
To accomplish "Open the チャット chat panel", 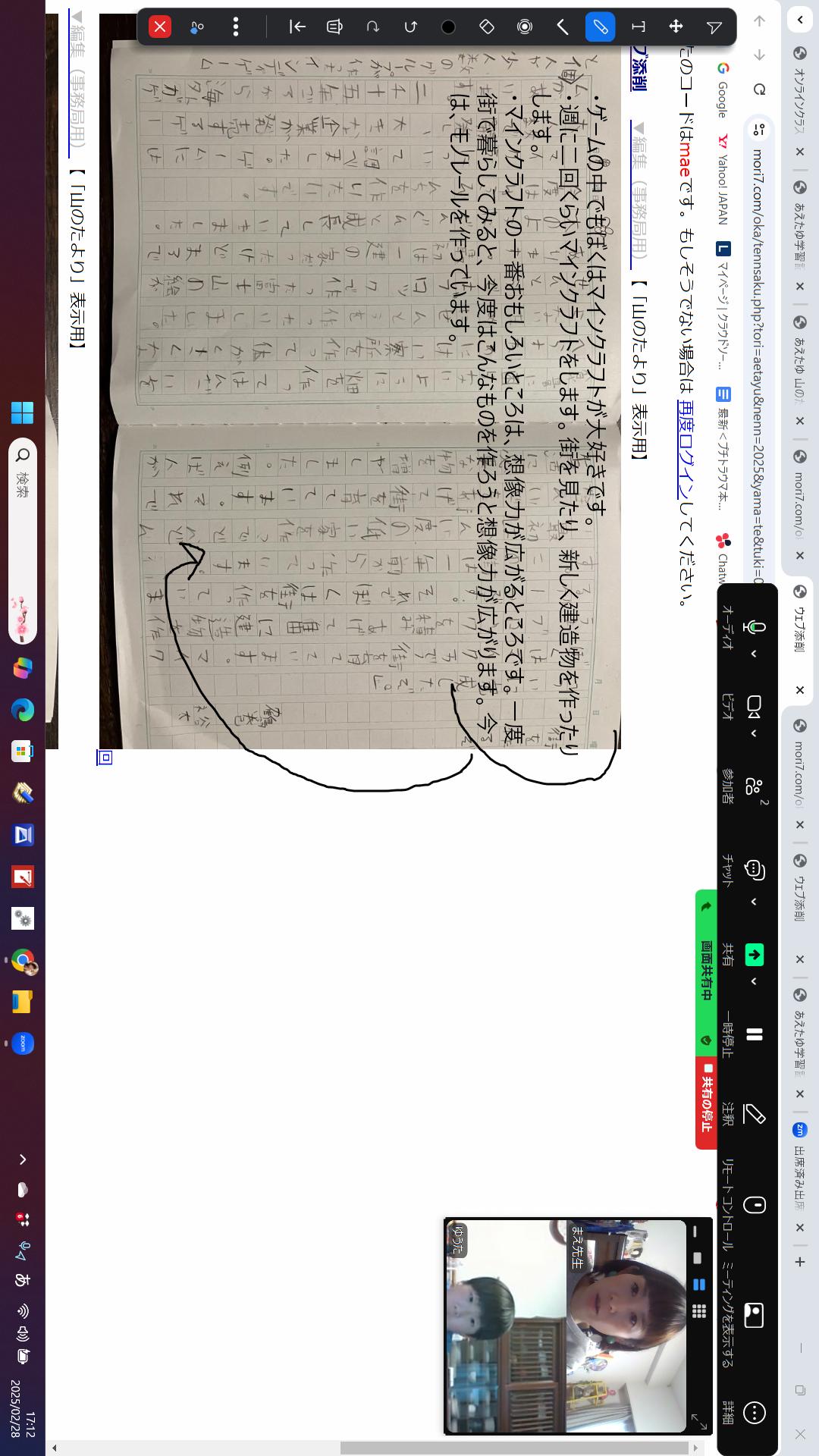I will 754,869.
